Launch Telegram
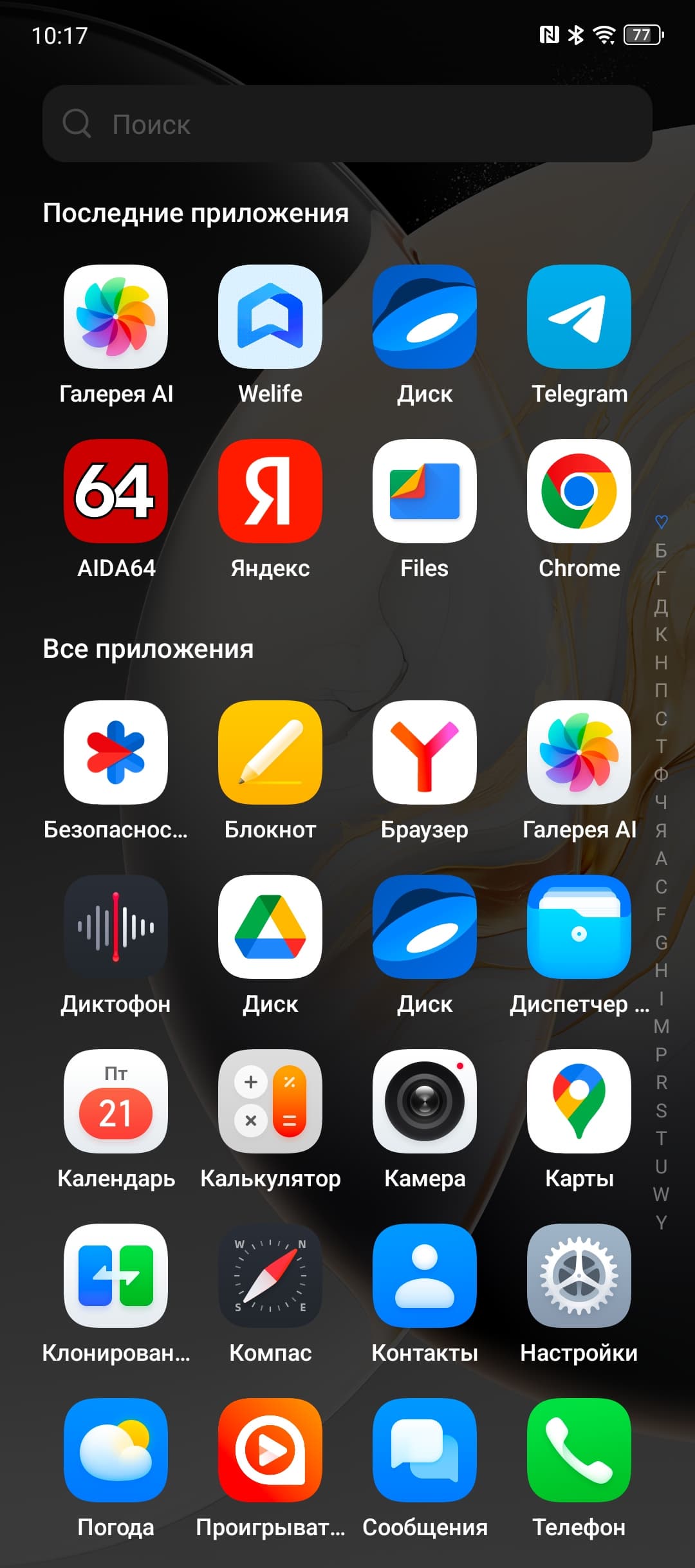The width and height of the screenshot is (695, 1568). (x=579, y=317)
